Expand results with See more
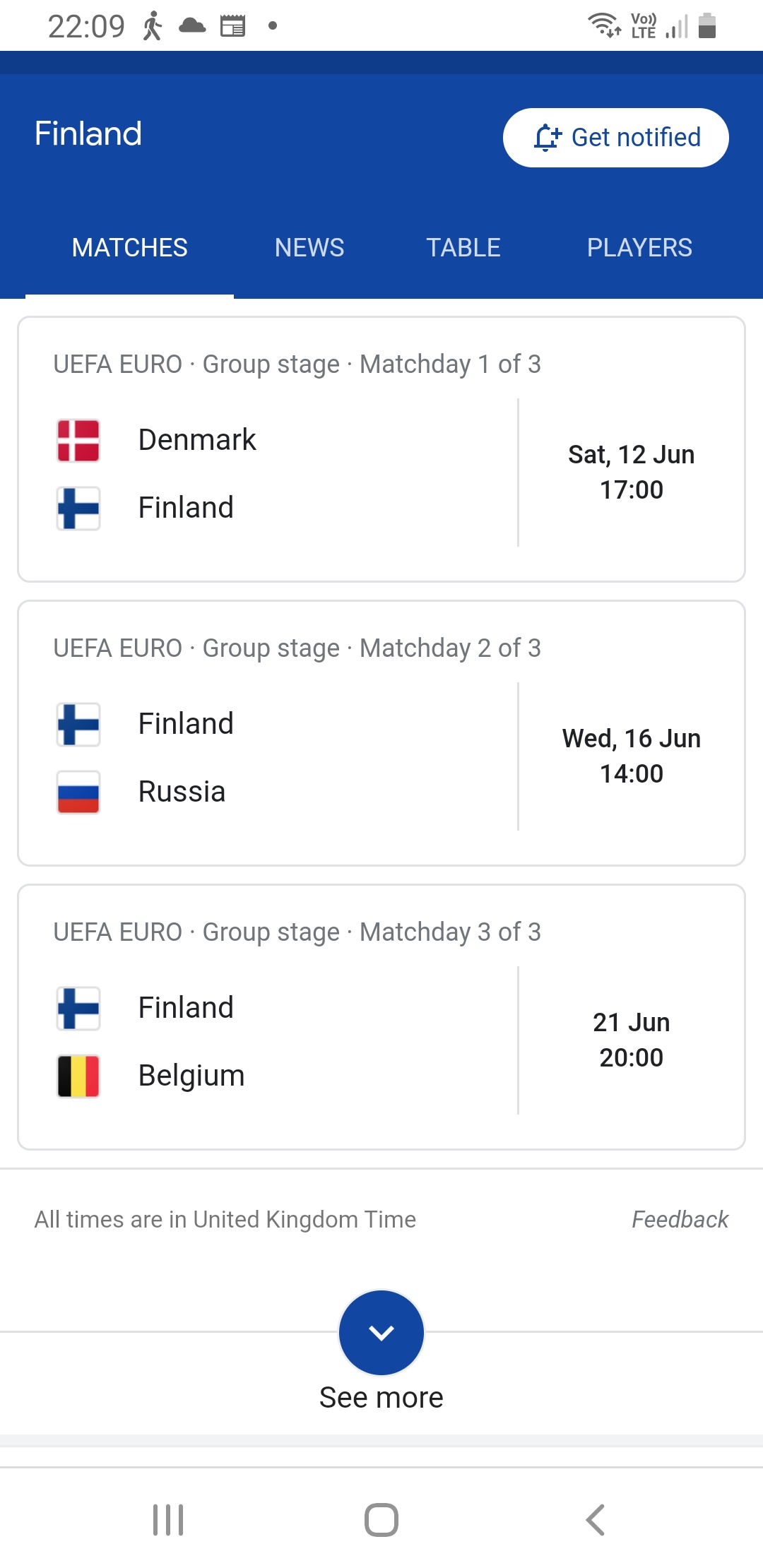This screenshot has width=763, height=1568. pos(381,1351)
